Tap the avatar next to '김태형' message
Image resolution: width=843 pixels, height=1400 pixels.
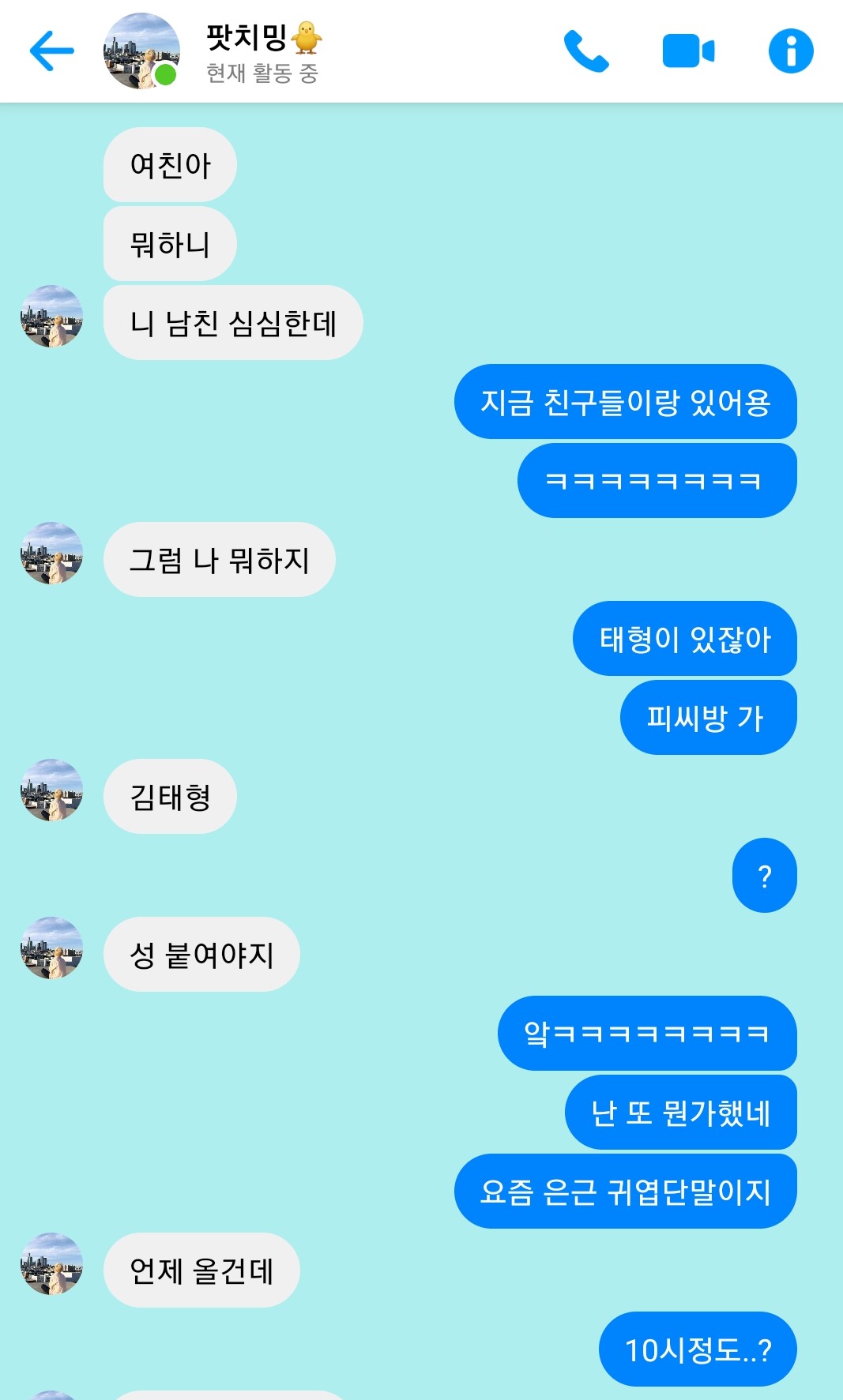[x=51, y=790]
